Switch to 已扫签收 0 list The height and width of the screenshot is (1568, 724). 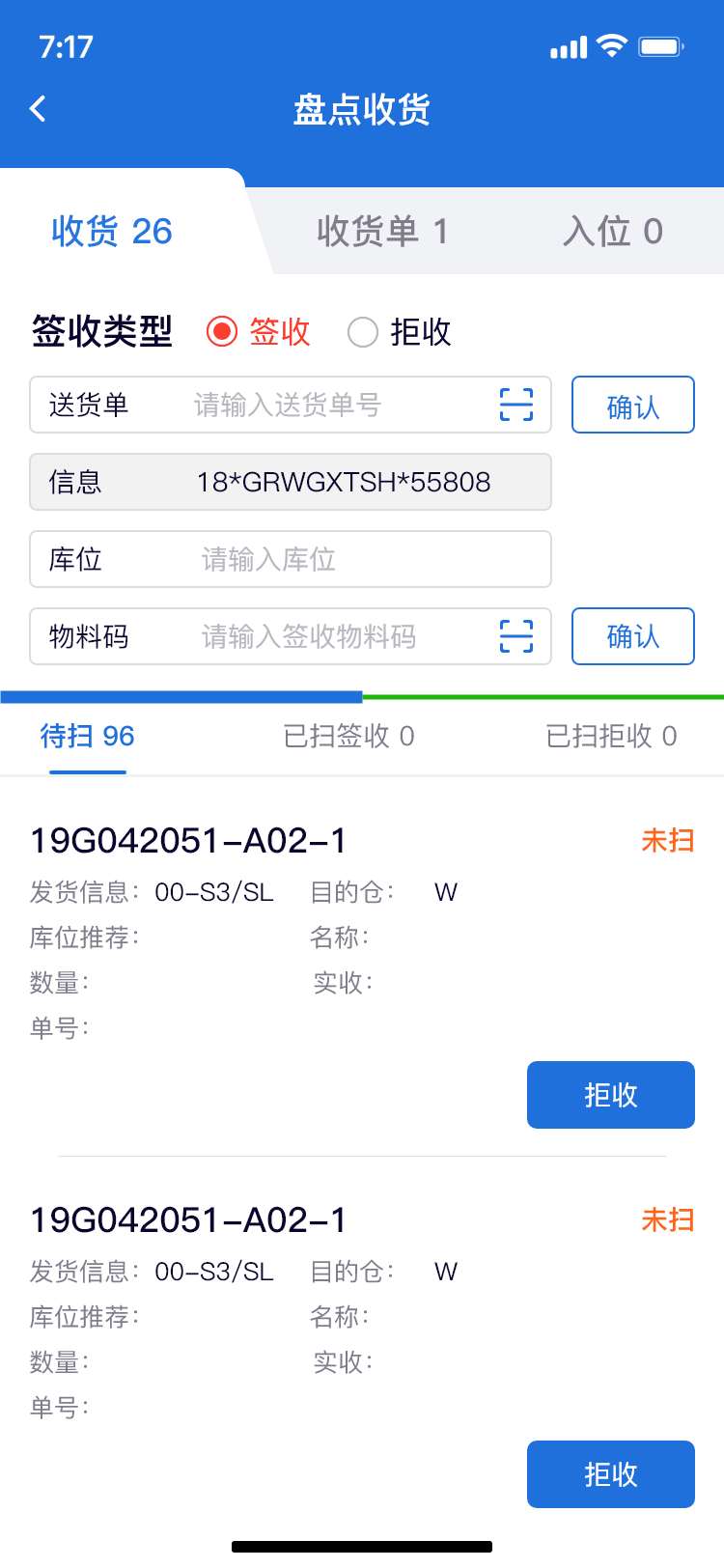348,737
